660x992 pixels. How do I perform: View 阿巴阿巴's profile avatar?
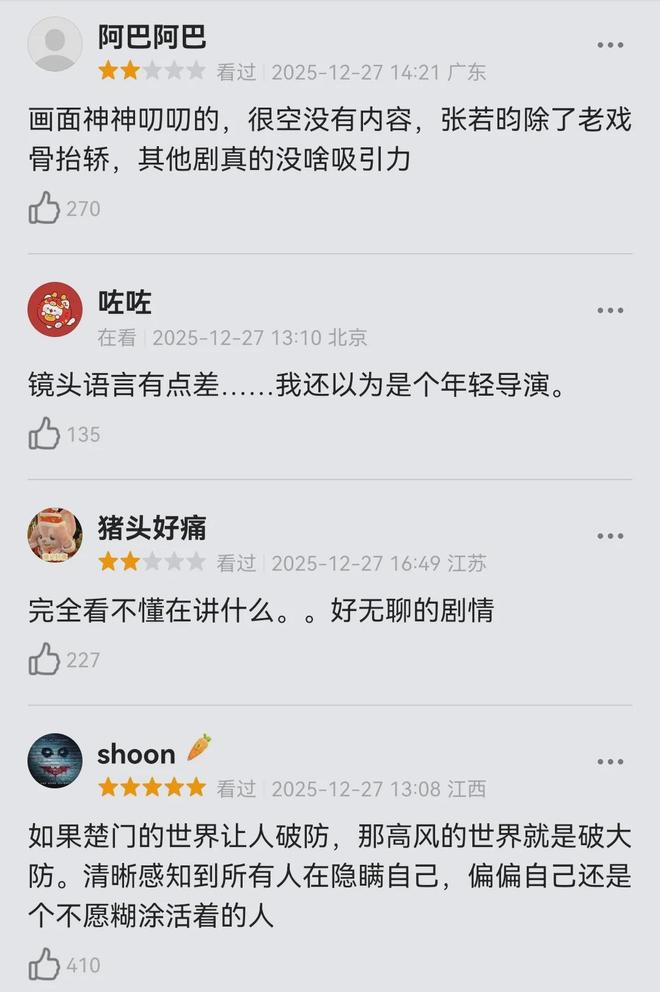tap(55, 45)
